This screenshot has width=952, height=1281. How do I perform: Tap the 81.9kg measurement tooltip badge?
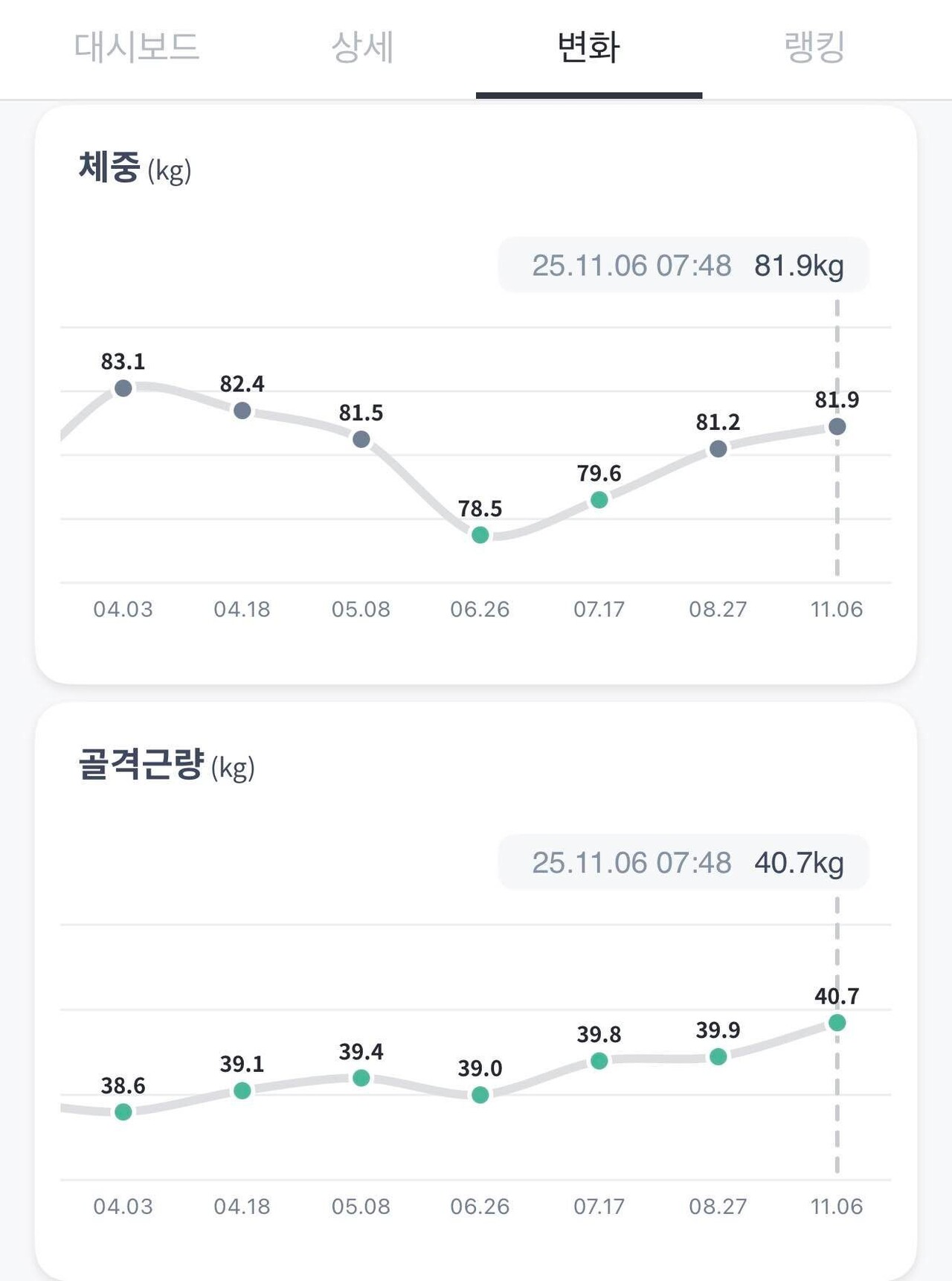click(684, 266)
